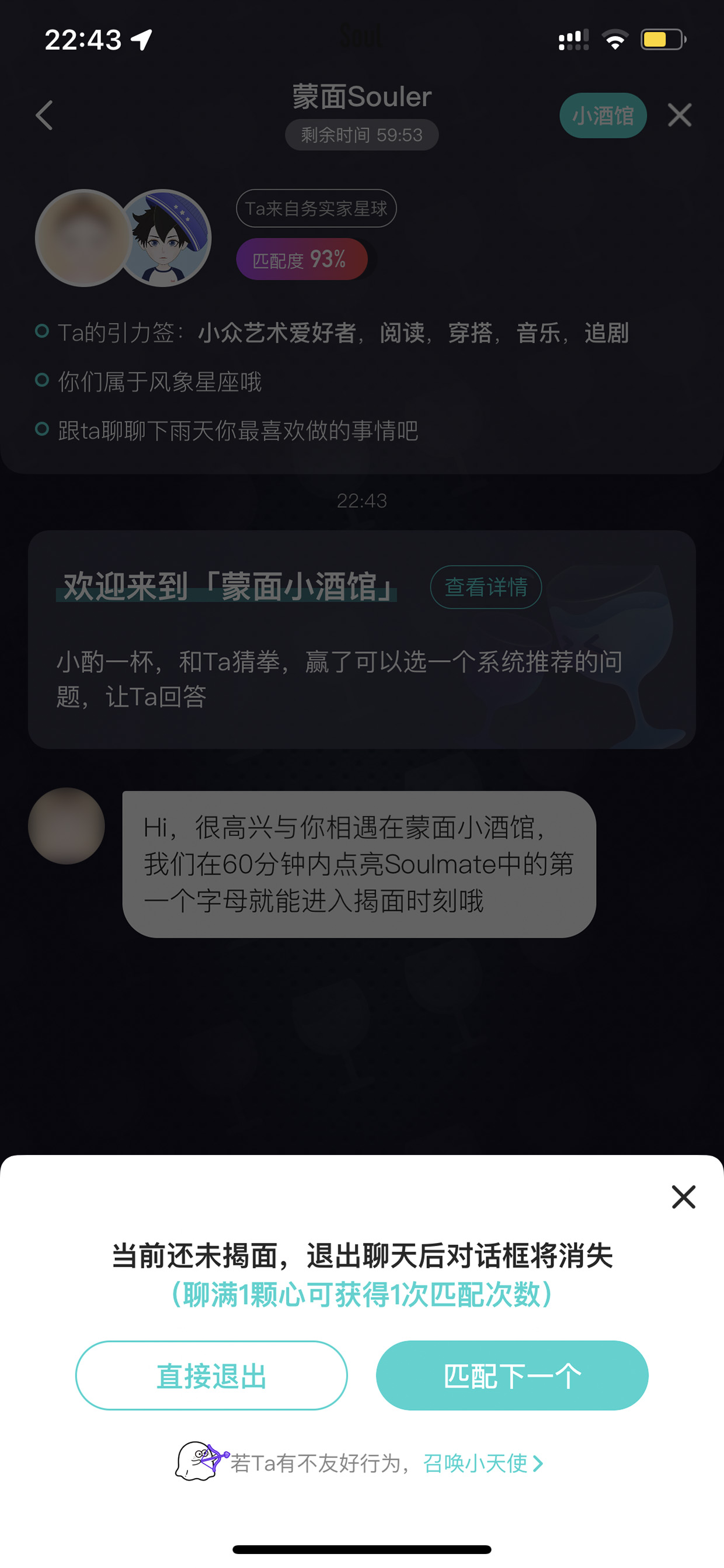724x1568 pixels.
Task: Close the exit confirmation sheet
Action: (683, 1196)
